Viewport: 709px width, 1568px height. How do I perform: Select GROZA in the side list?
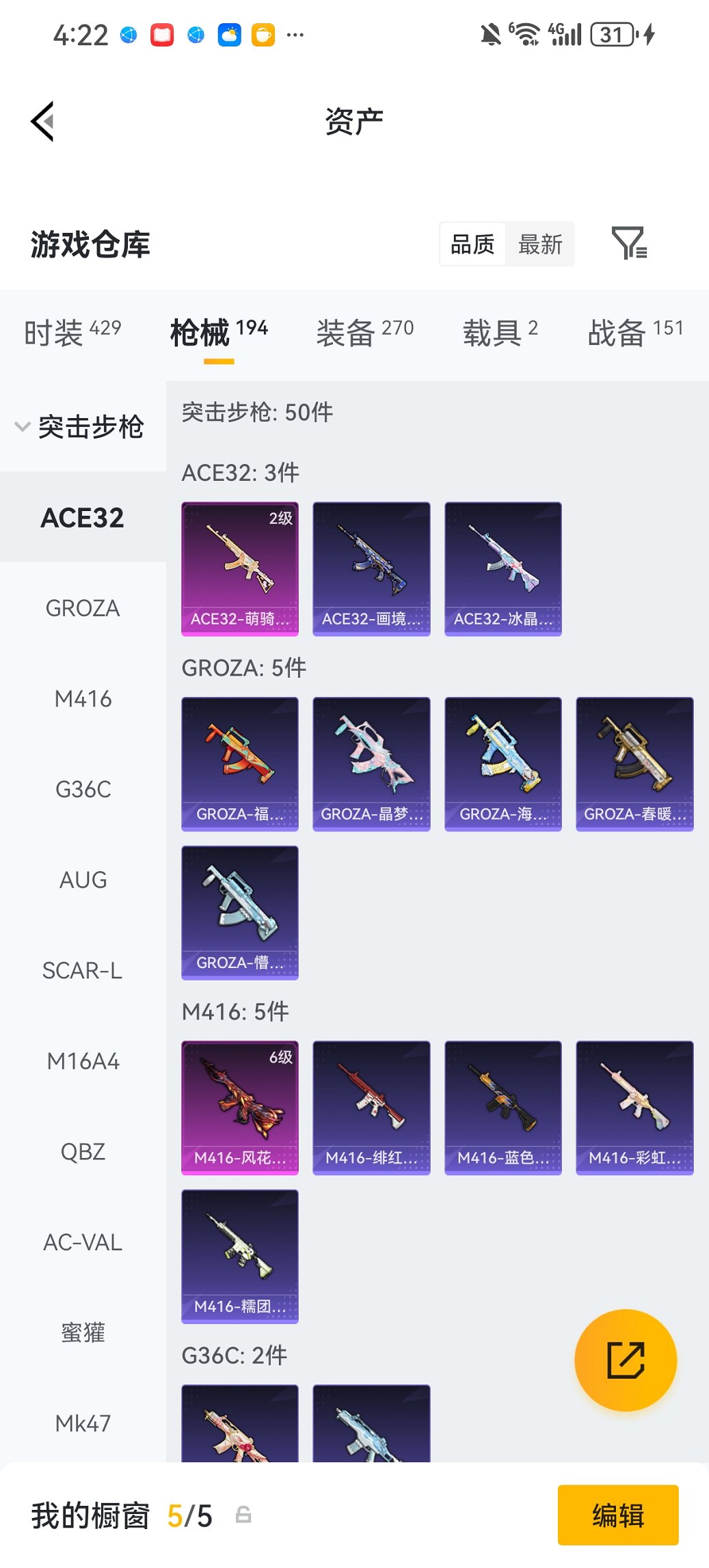(x=83, y=608)
